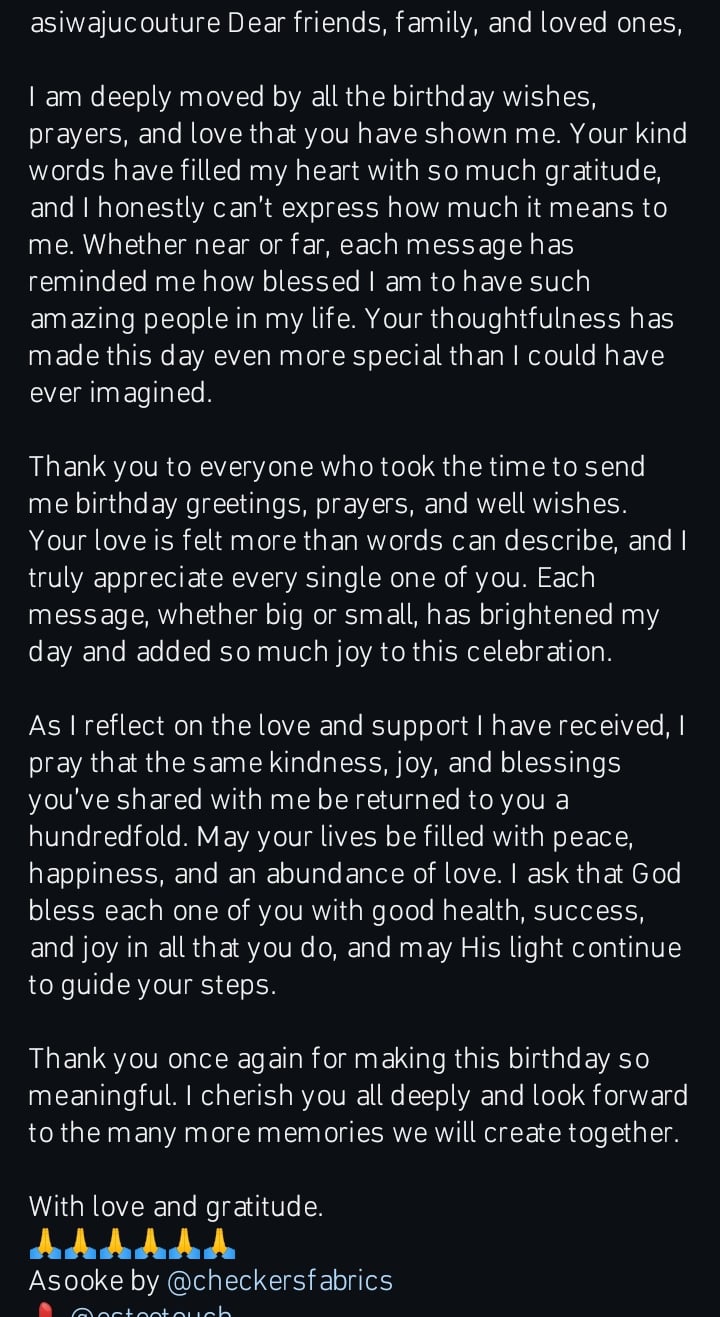The height and width of the screenshot is (1317, 720).
Task: Open the asiwajucouture profile from the caption
Action: (x=124, y=23)
